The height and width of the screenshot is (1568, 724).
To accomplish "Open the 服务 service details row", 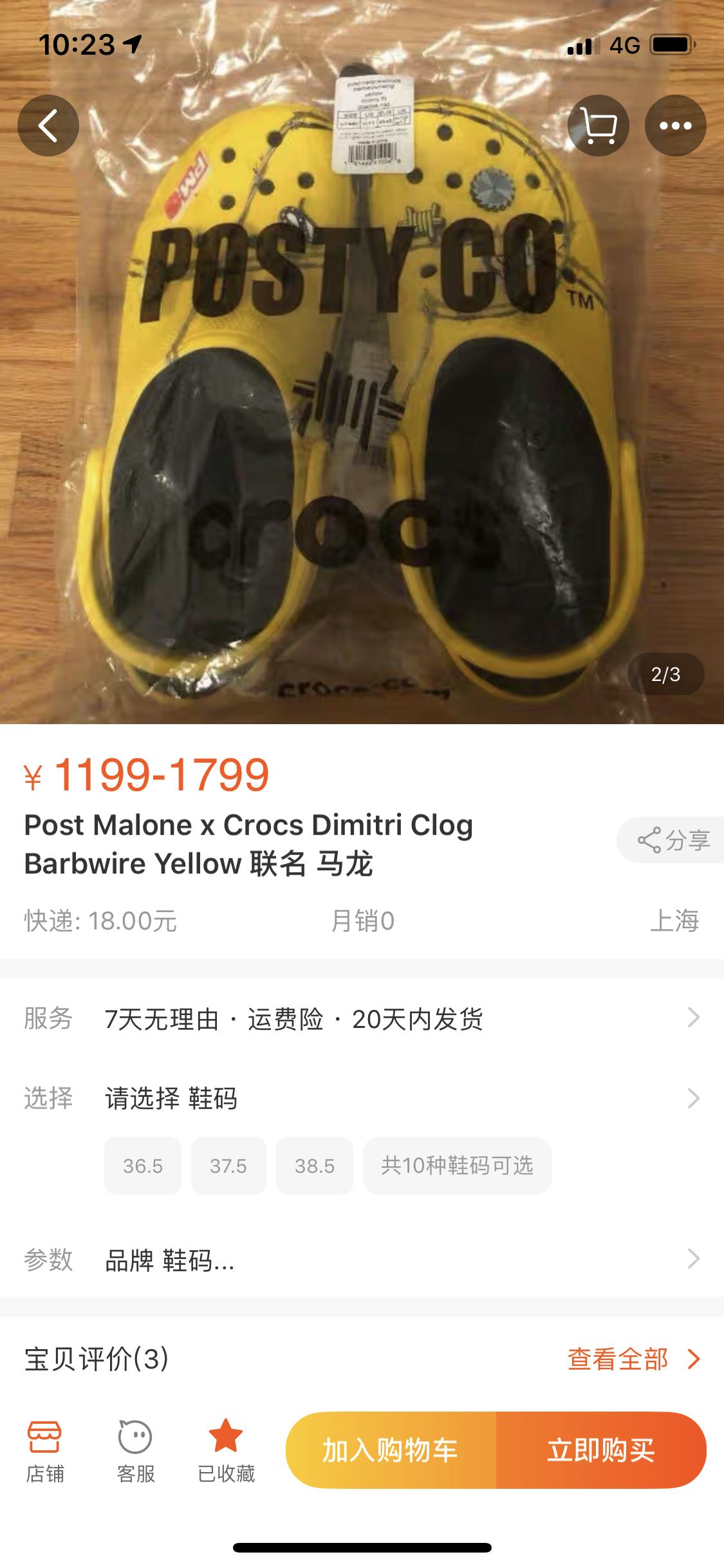I will click(x=362, y=1019).
